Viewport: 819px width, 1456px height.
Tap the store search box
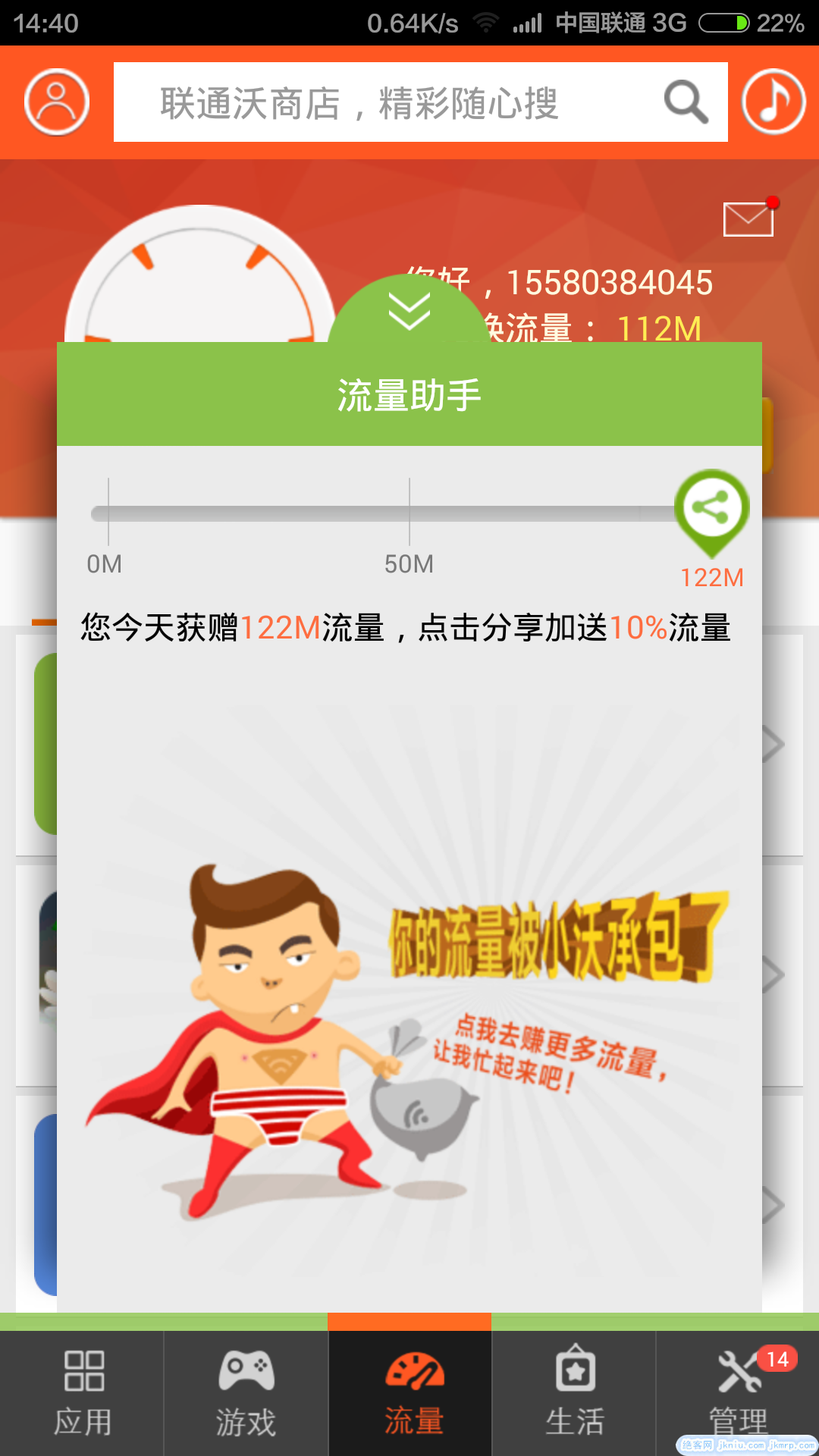pos(379,102)
